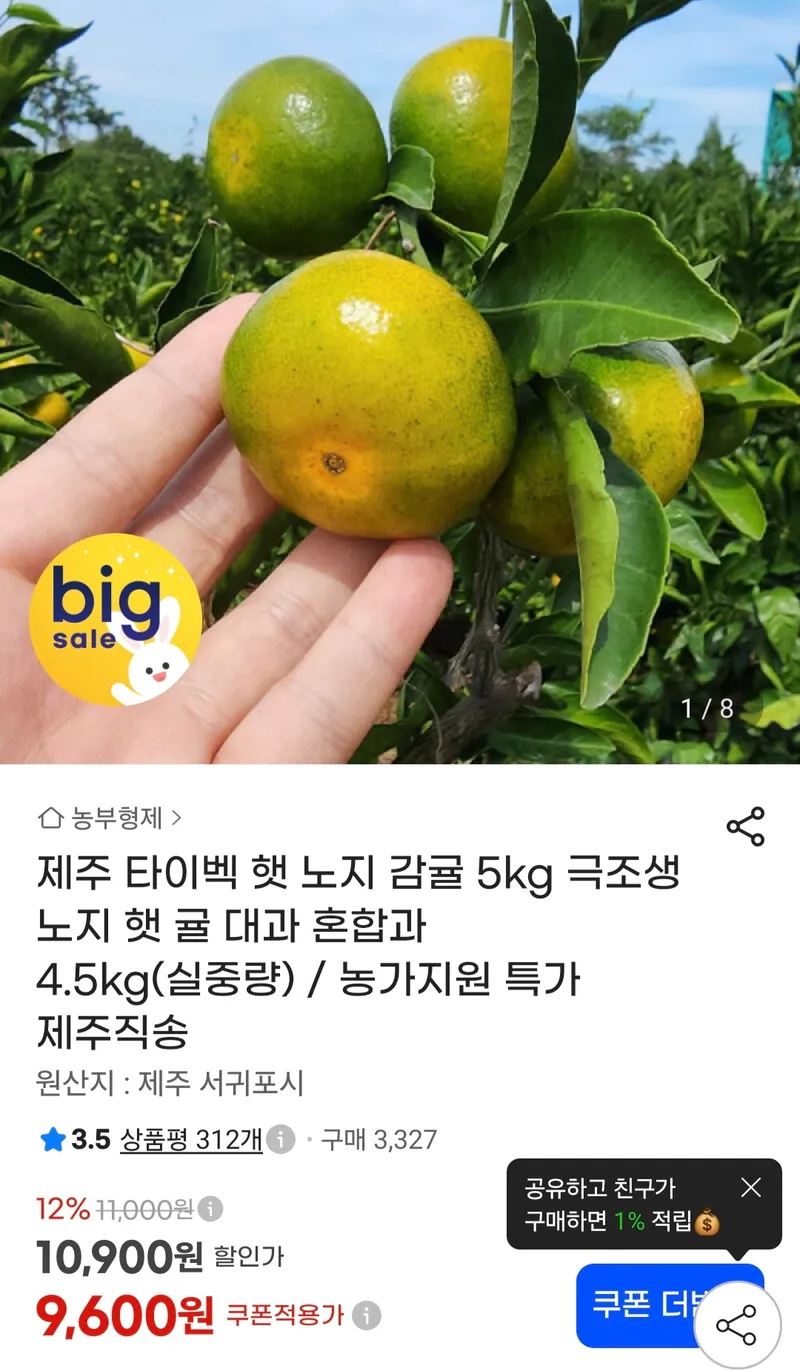Open the 농부형제 store link

(x=110, y=818)
